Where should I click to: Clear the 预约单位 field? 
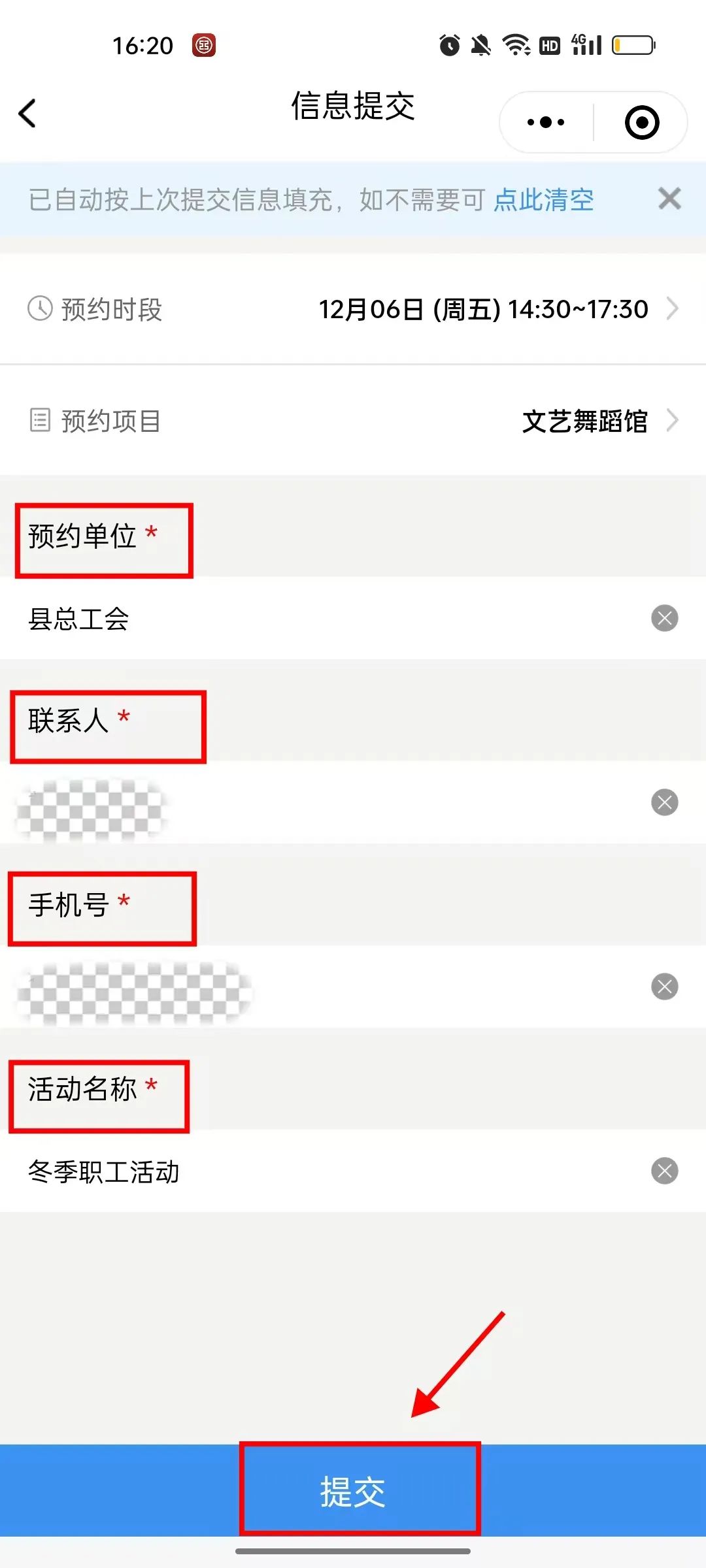tap(665, 618)
